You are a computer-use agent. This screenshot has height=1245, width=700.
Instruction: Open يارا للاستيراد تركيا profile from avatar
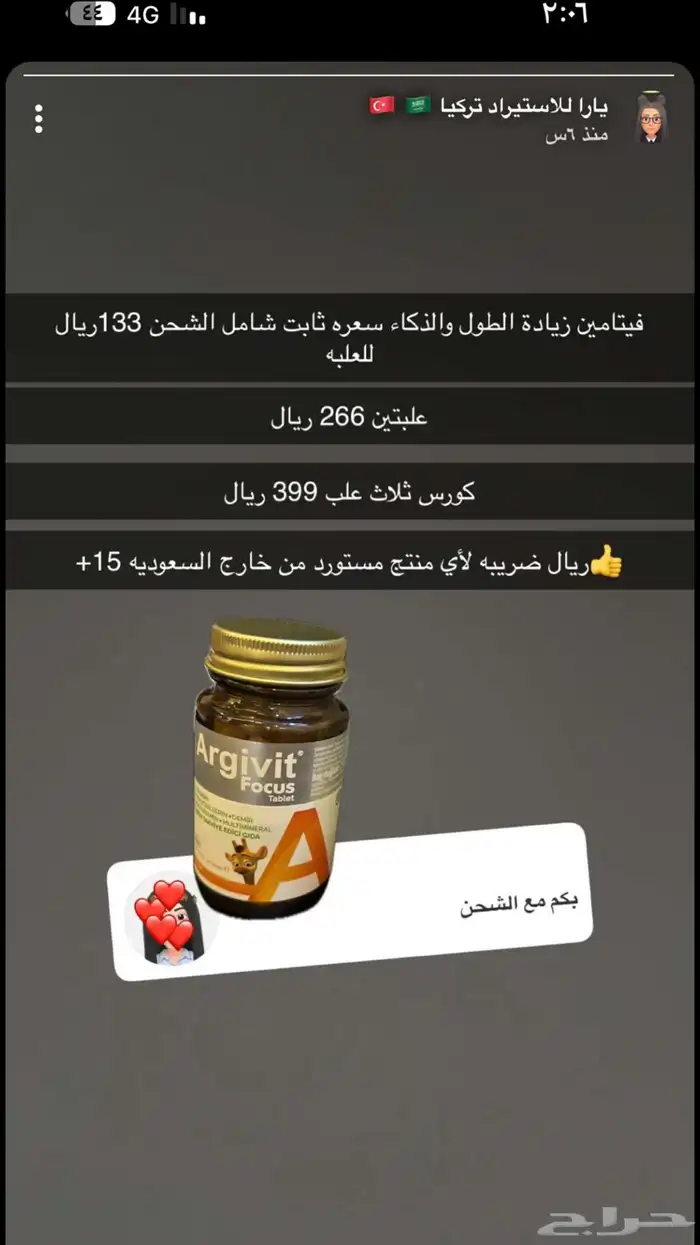651,119
